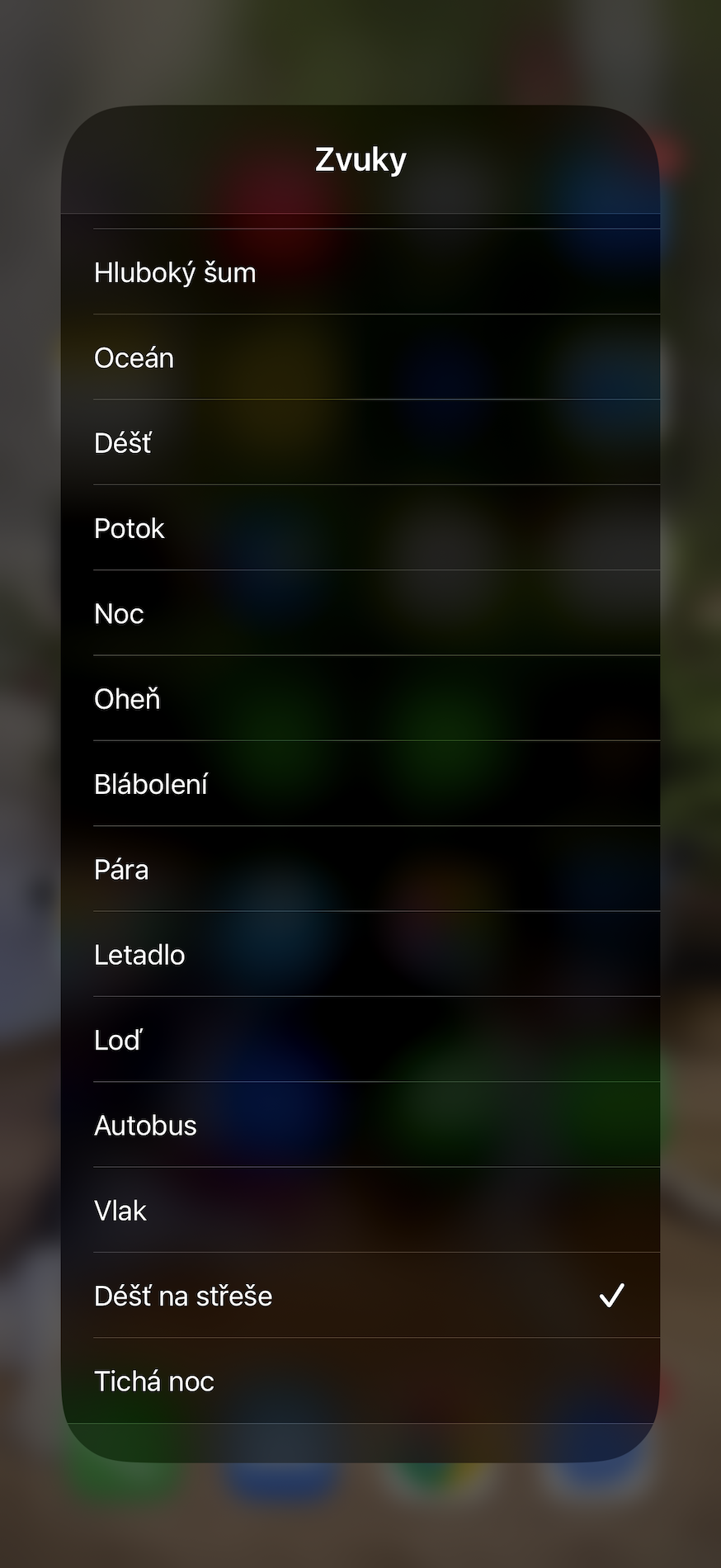
Task: Switch sound to Autobus
Action: [x=360, y=1125]
